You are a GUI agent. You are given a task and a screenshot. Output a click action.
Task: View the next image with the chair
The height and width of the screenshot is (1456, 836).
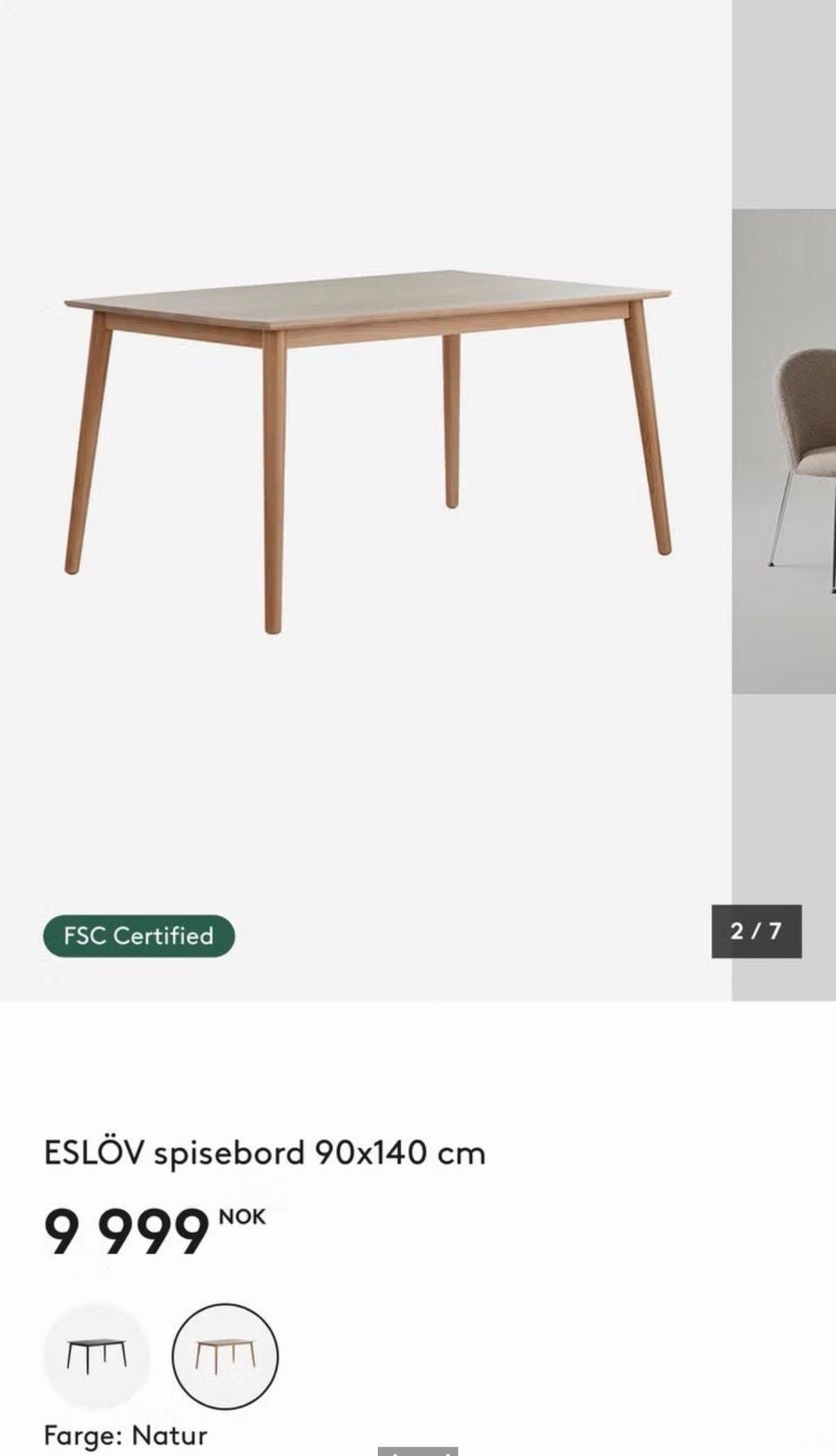pos(784,453)
